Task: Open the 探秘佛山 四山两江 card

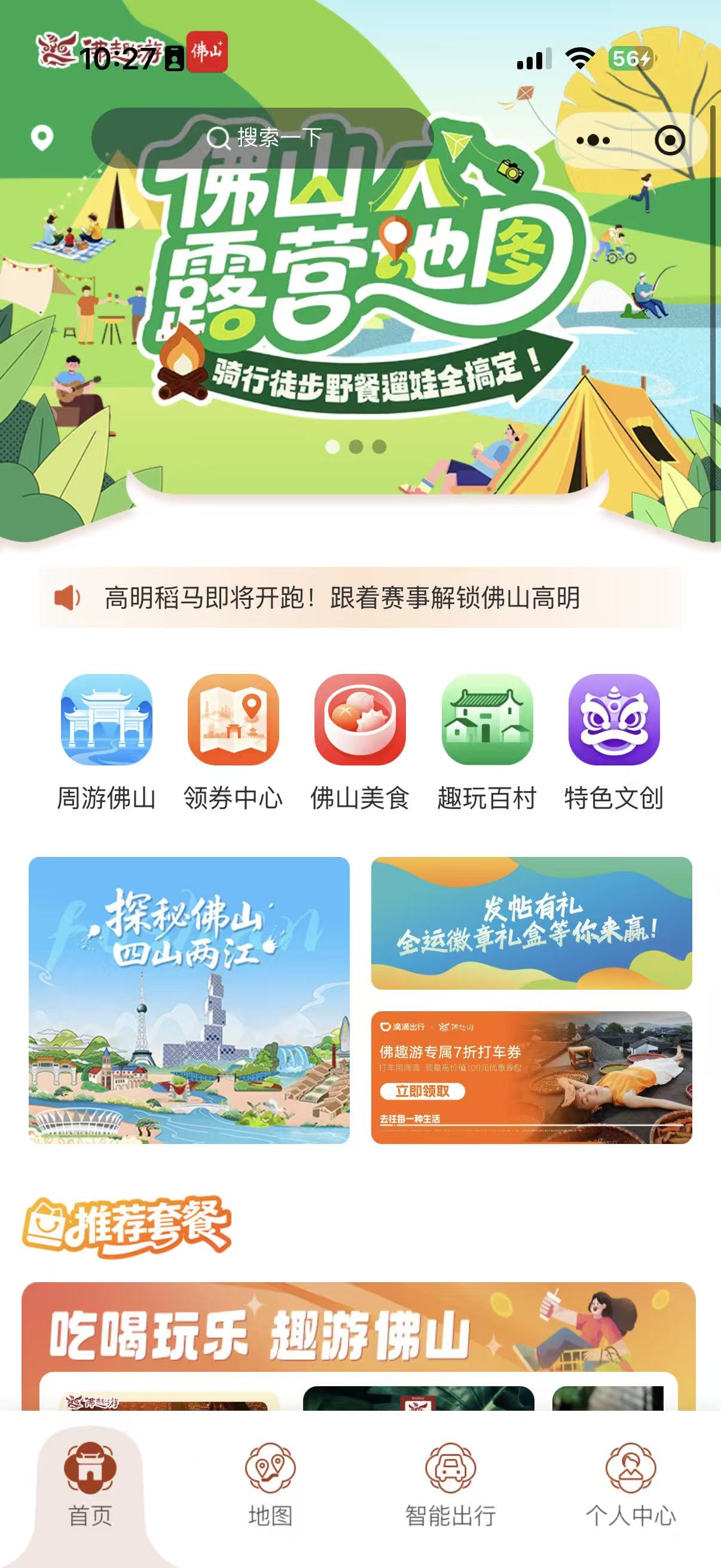Action: [x=190, y=1000]
